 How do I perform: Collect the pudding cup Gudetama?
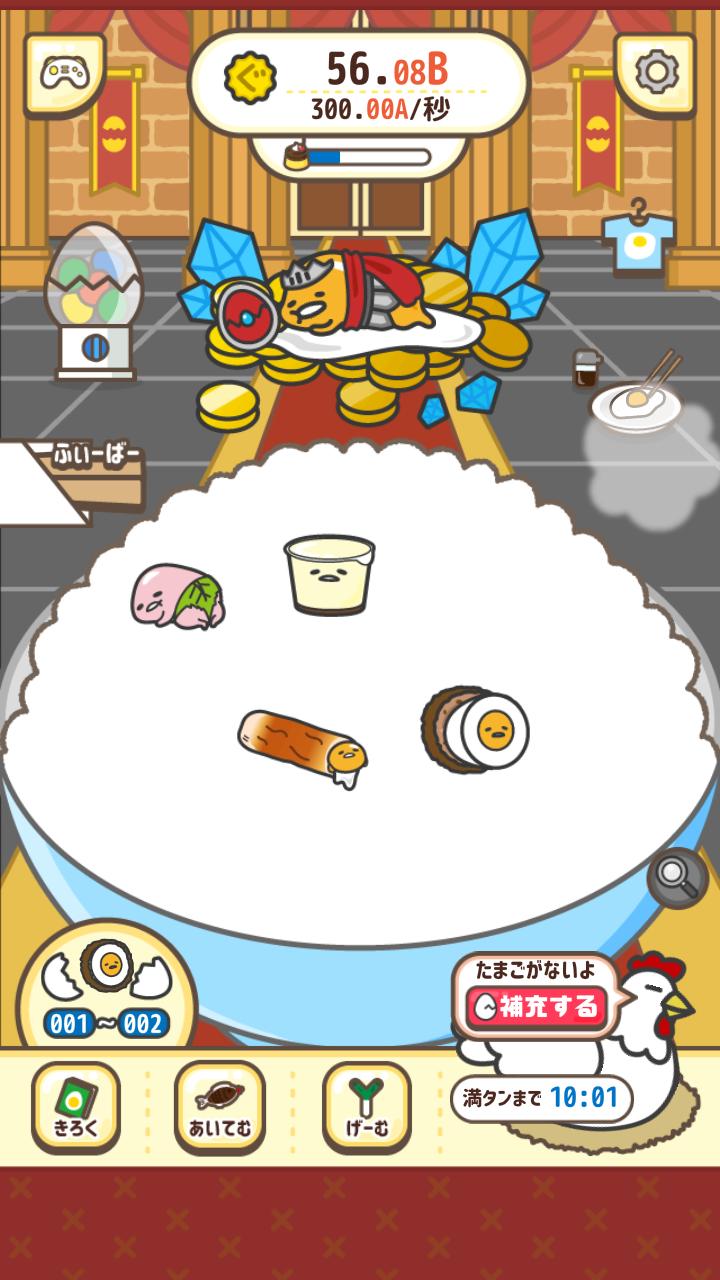[328, 573]
